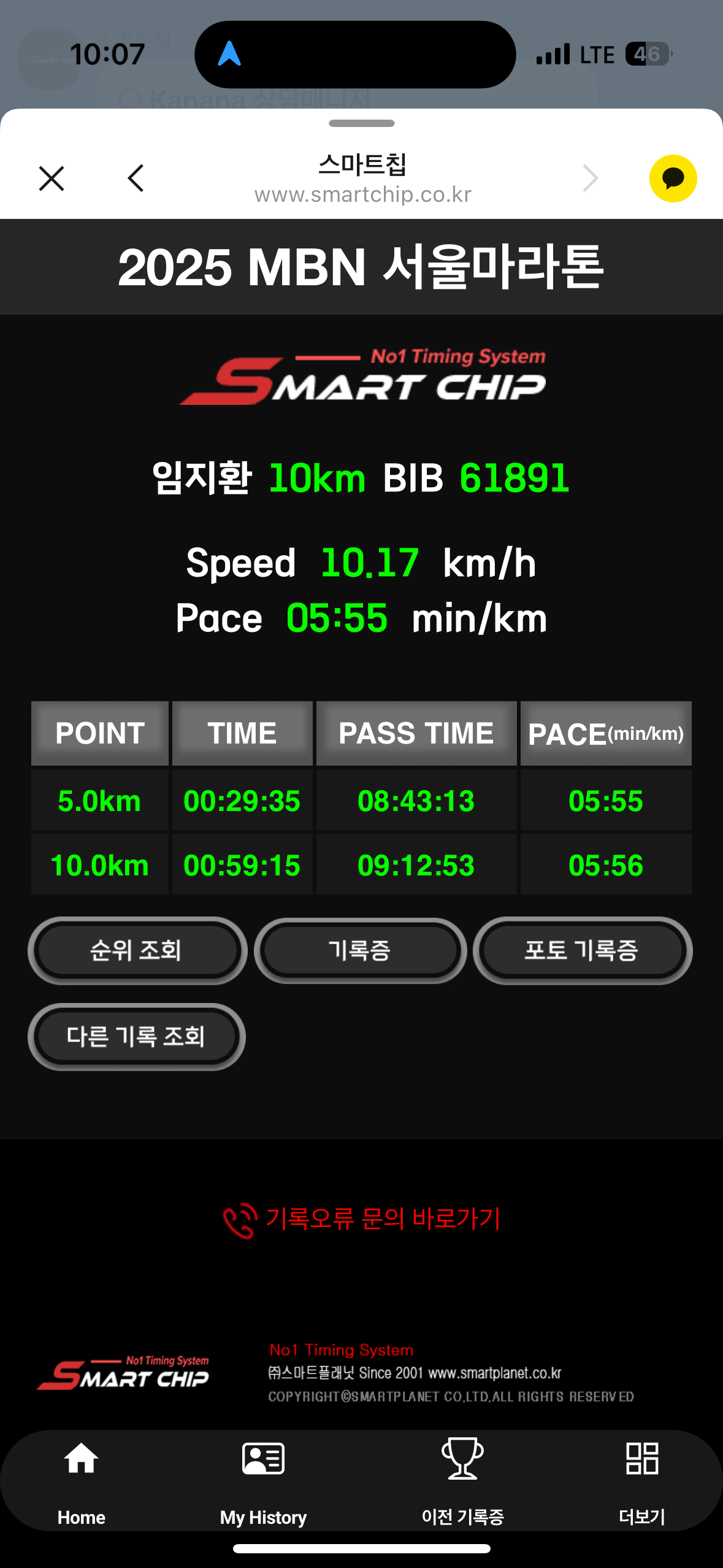Follow the 기록오류 문의 바로가기 link
Viewport: 723px width, 1568px height.
381,1220
